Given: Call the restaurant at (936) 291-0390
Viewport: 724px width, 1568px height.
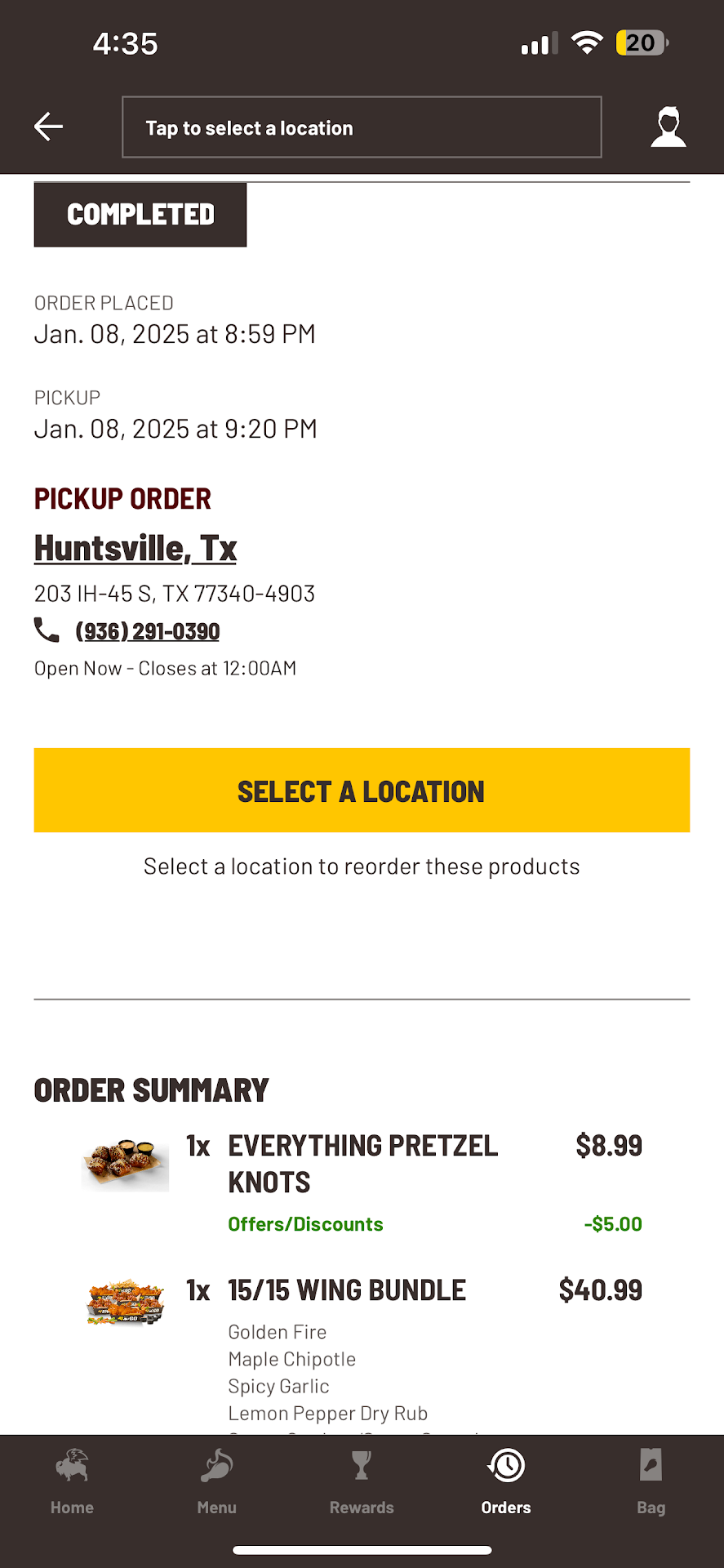Looking at the screenshot, I should (x=147, y=631).
